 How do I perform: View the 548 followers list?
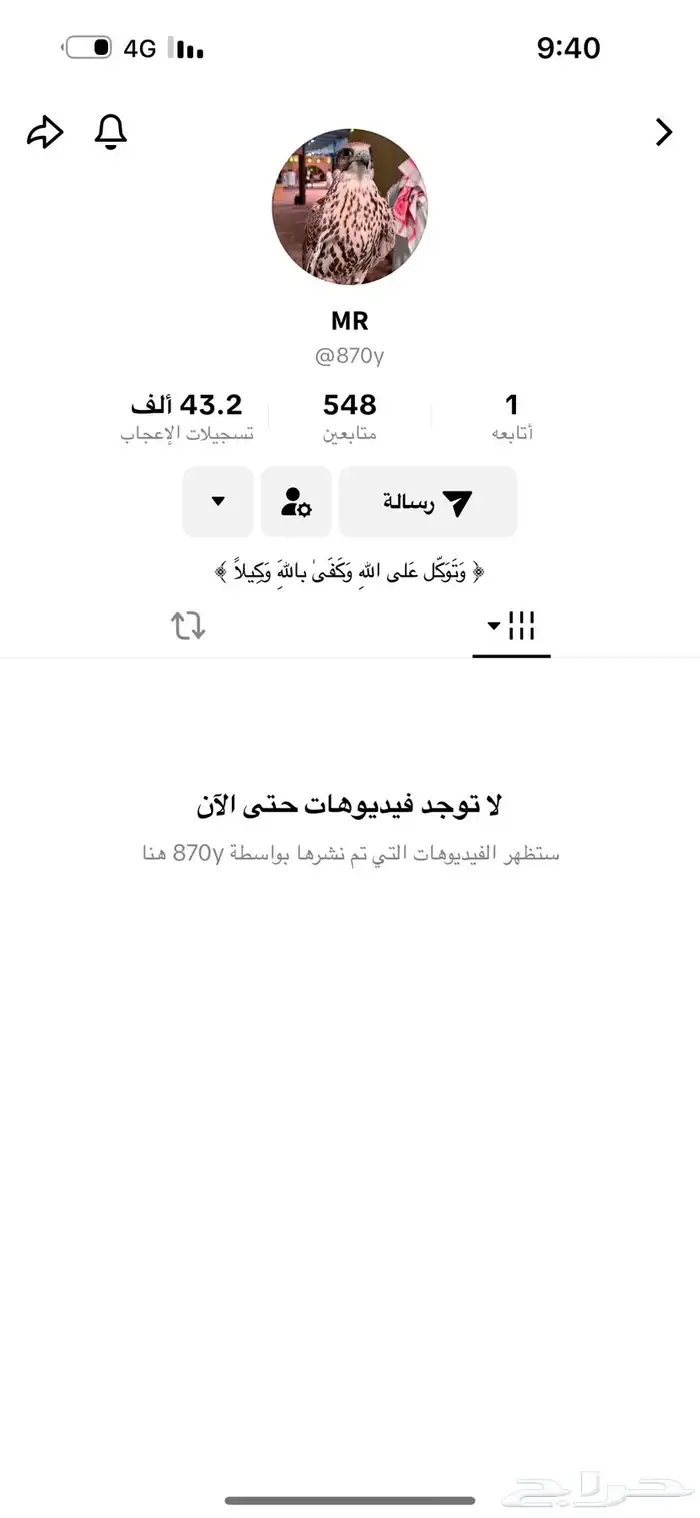tap(349, 416)
